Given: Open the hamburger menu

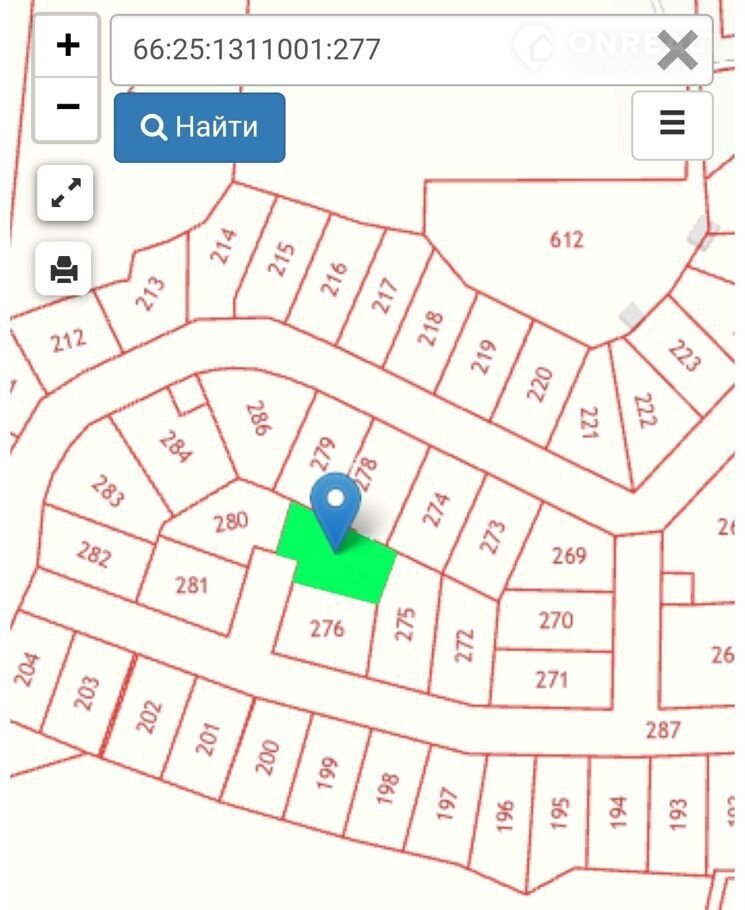Looking at the screenshot, I should (x=672, y=124).
